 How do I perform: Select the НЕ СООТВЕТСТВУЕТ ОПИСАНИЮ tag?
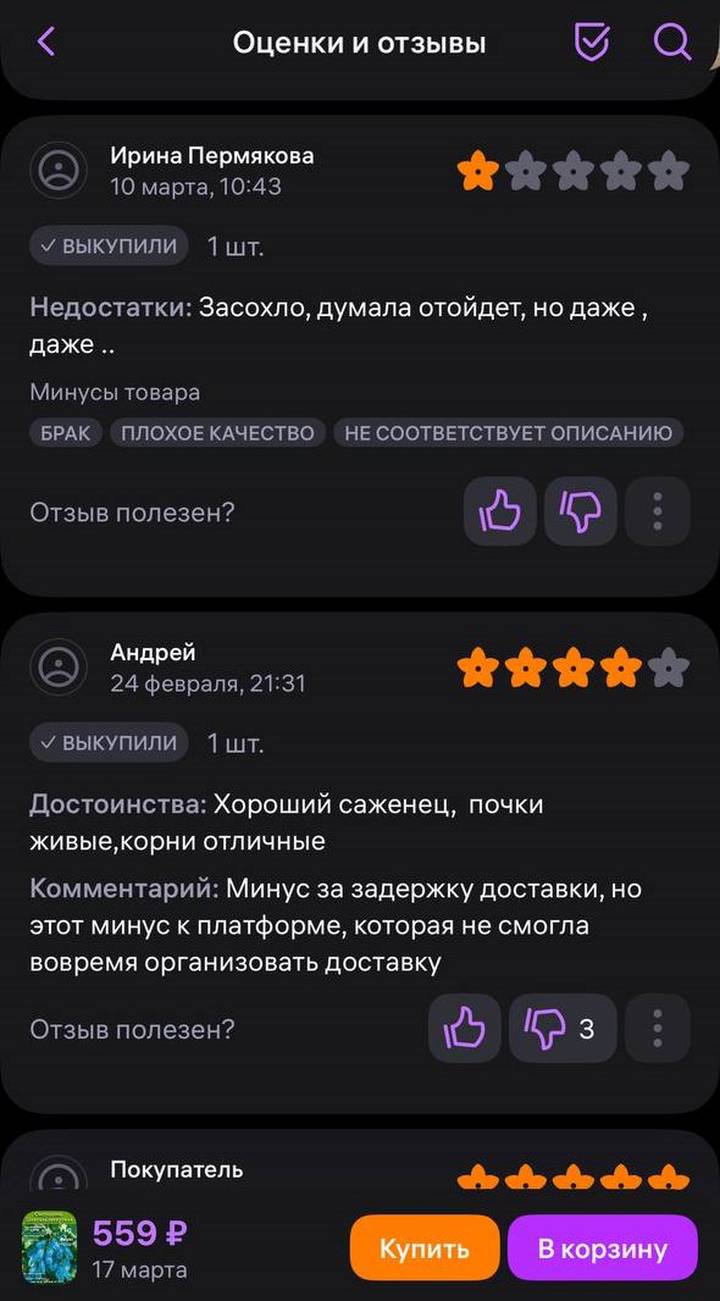click(508, 433)
